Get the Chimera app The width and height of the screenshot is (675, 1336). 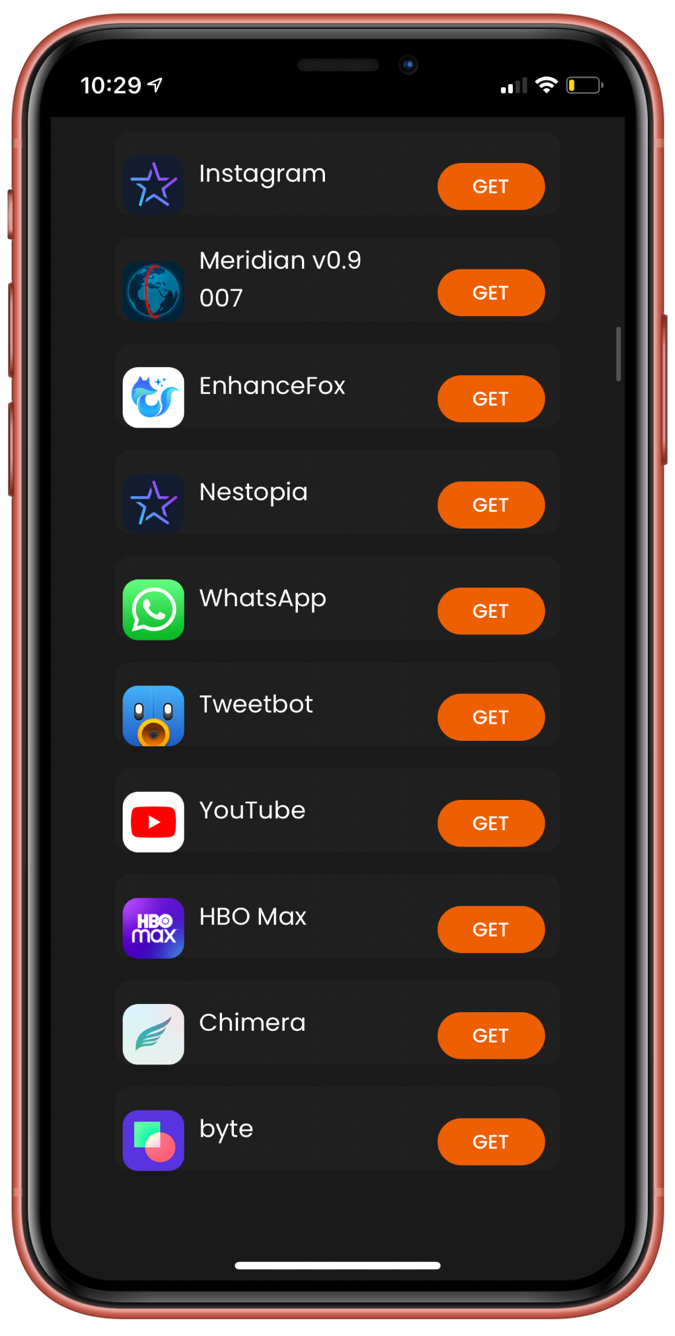[490, 1035]
